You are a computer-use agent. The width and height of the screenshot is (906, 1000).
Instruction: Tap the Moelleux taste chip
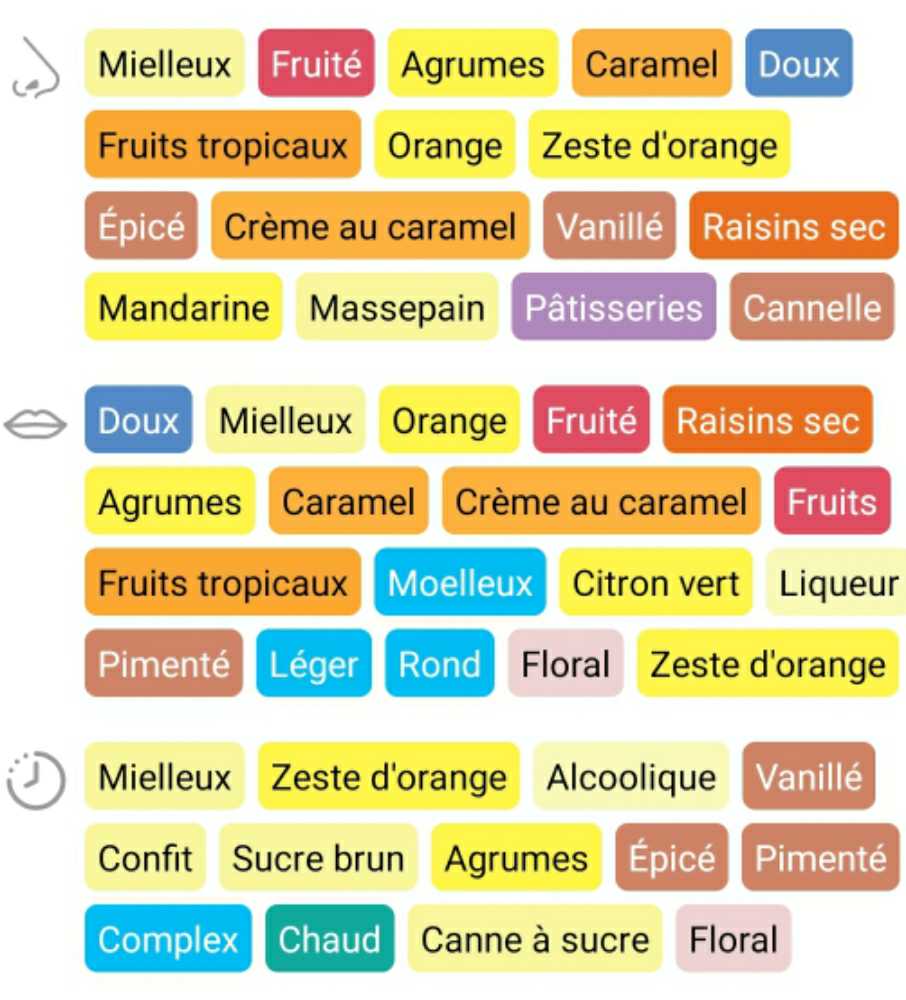pos(460,582)
